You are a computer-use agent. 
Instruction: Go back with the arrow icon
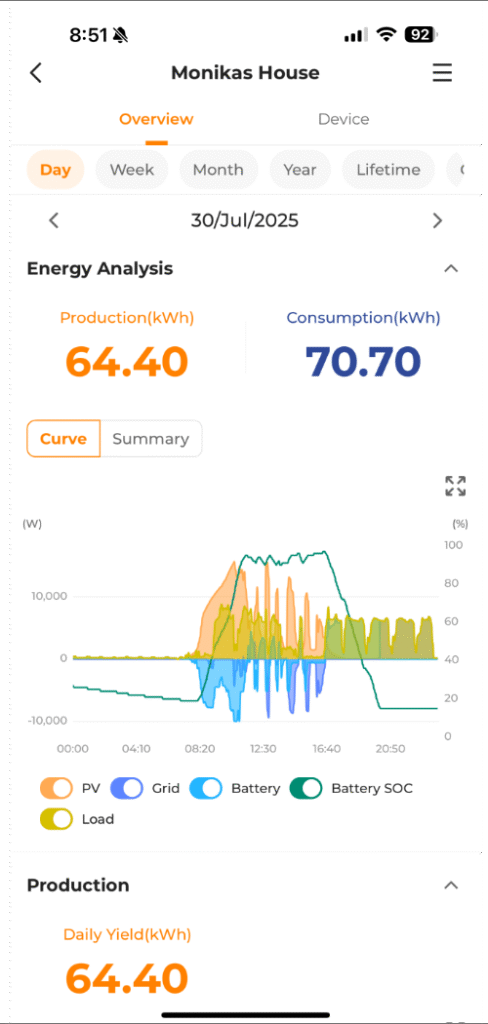point(36,72)
